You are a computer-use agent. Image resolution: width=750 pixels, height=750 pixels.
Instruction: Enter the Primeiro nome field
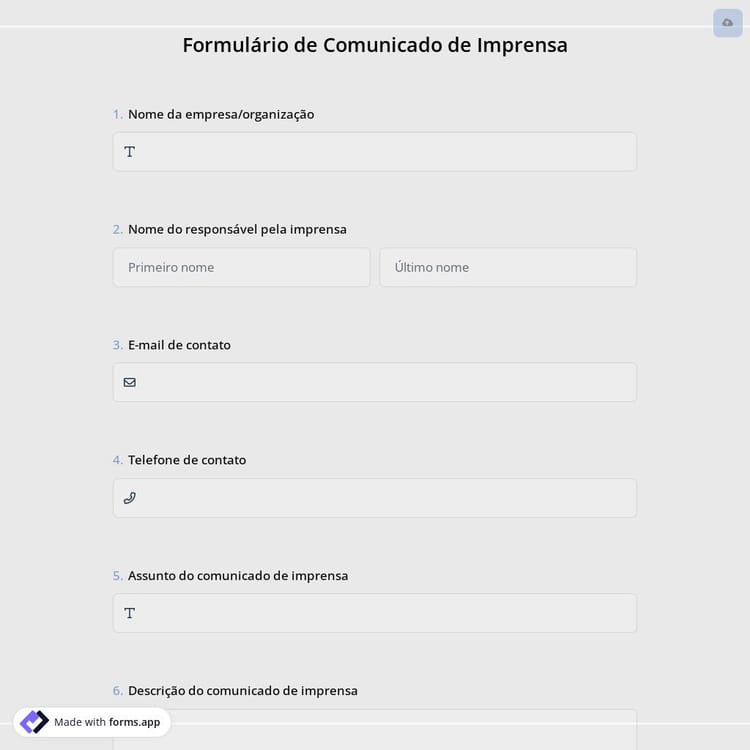(241, 267)
